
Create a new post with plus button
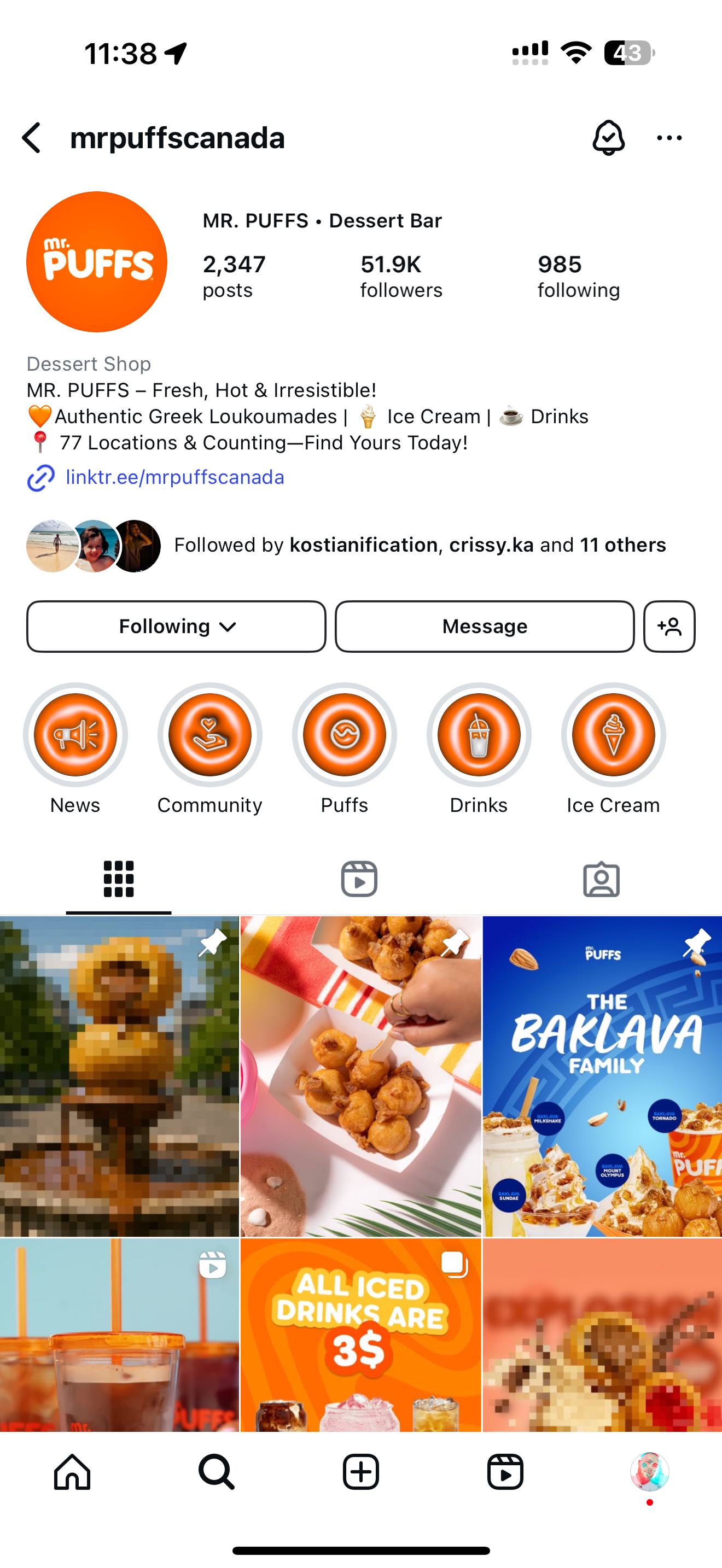coord(360,1472)
